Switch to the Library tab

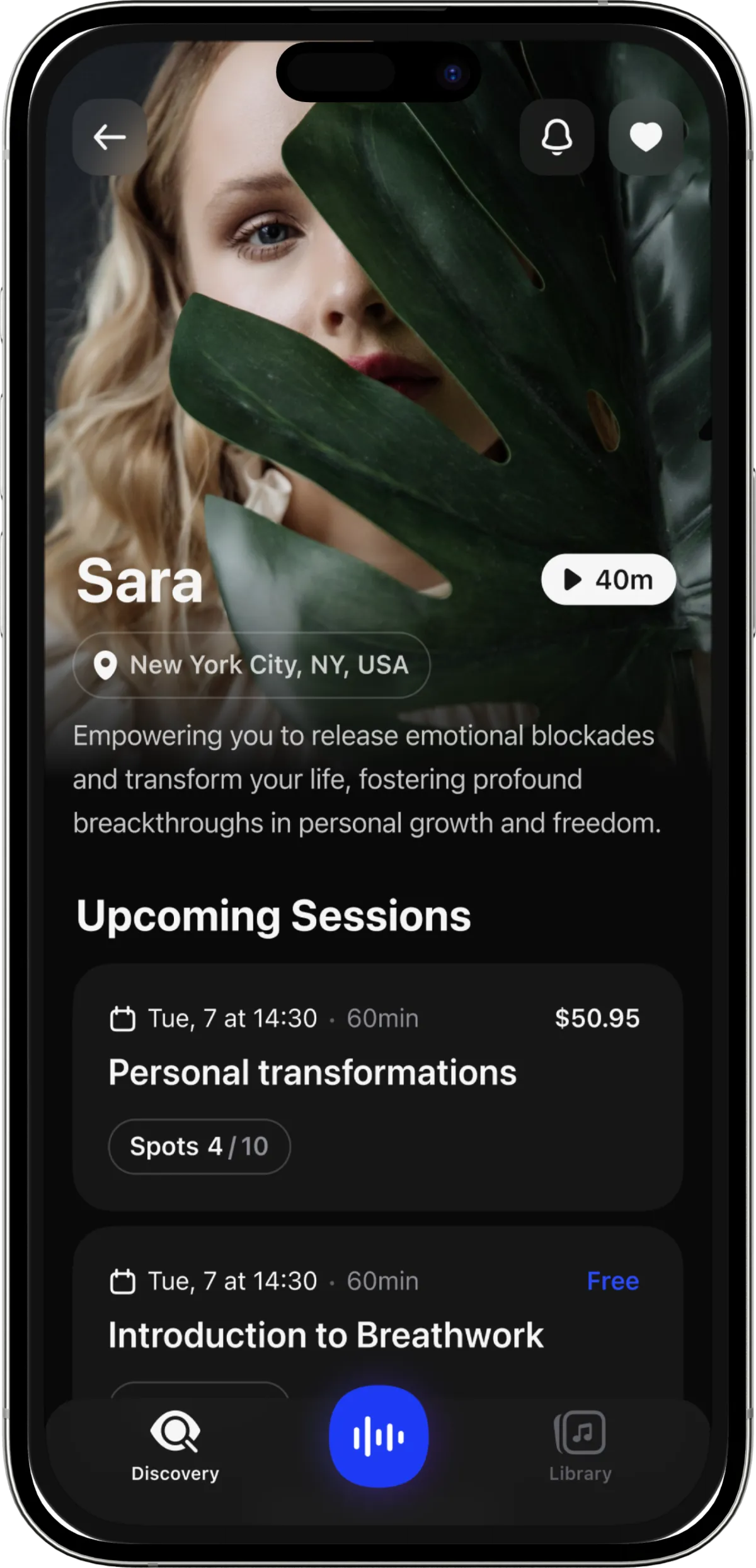[580, 1446]
